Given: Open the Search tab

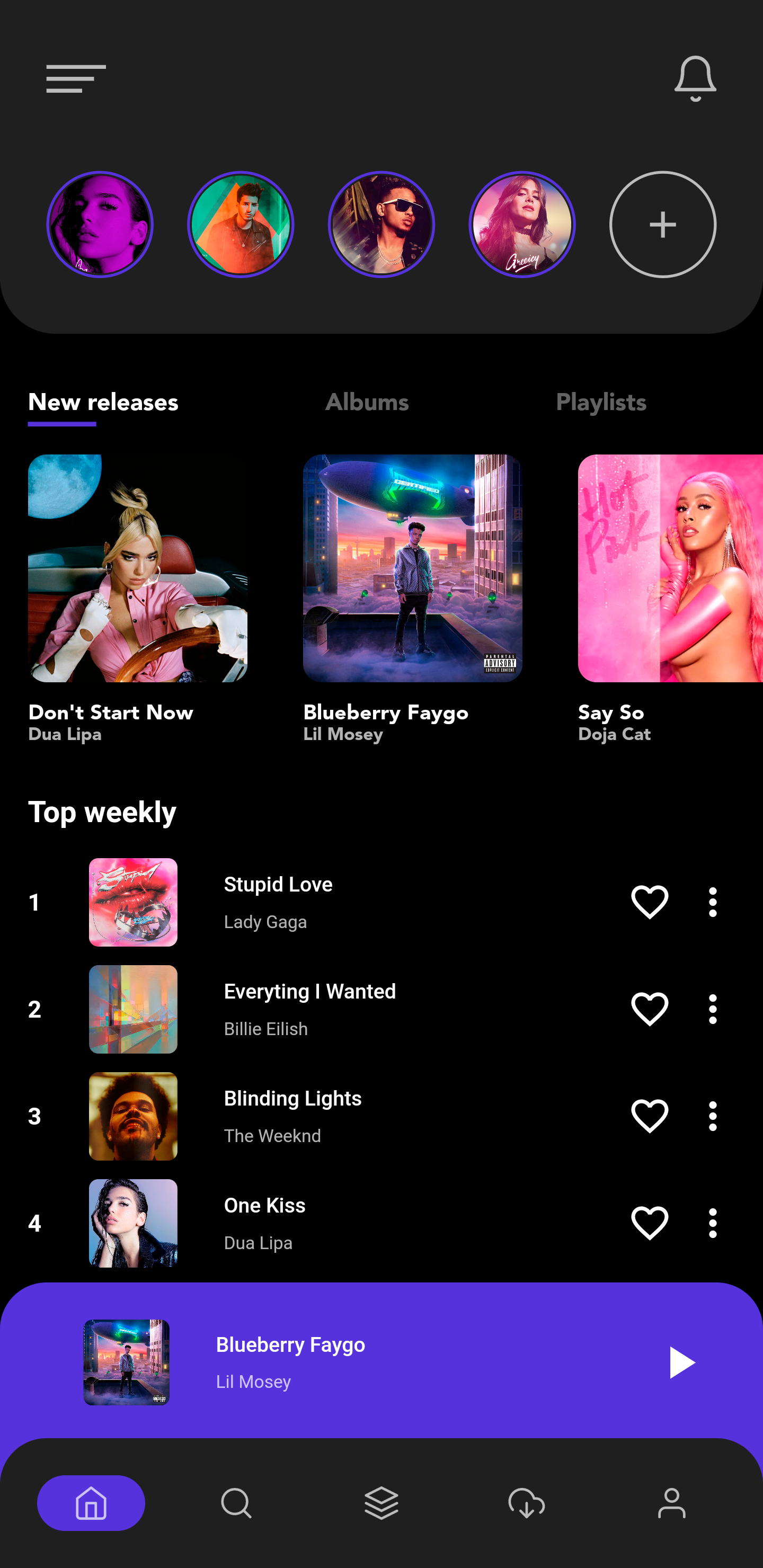Looking at the screenshot, I should pyautogui.click(x=236, y=1503).
